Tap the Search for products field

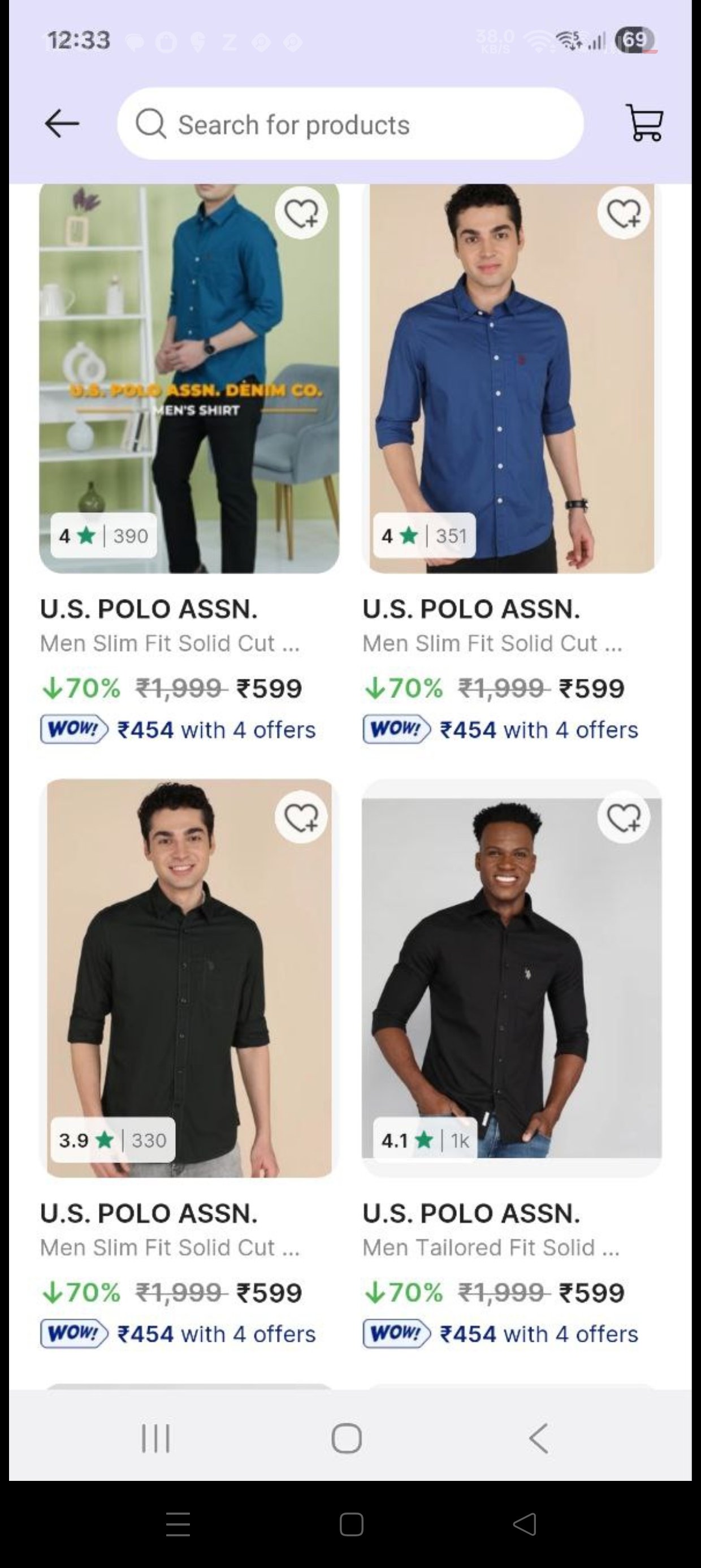point(350,124)
